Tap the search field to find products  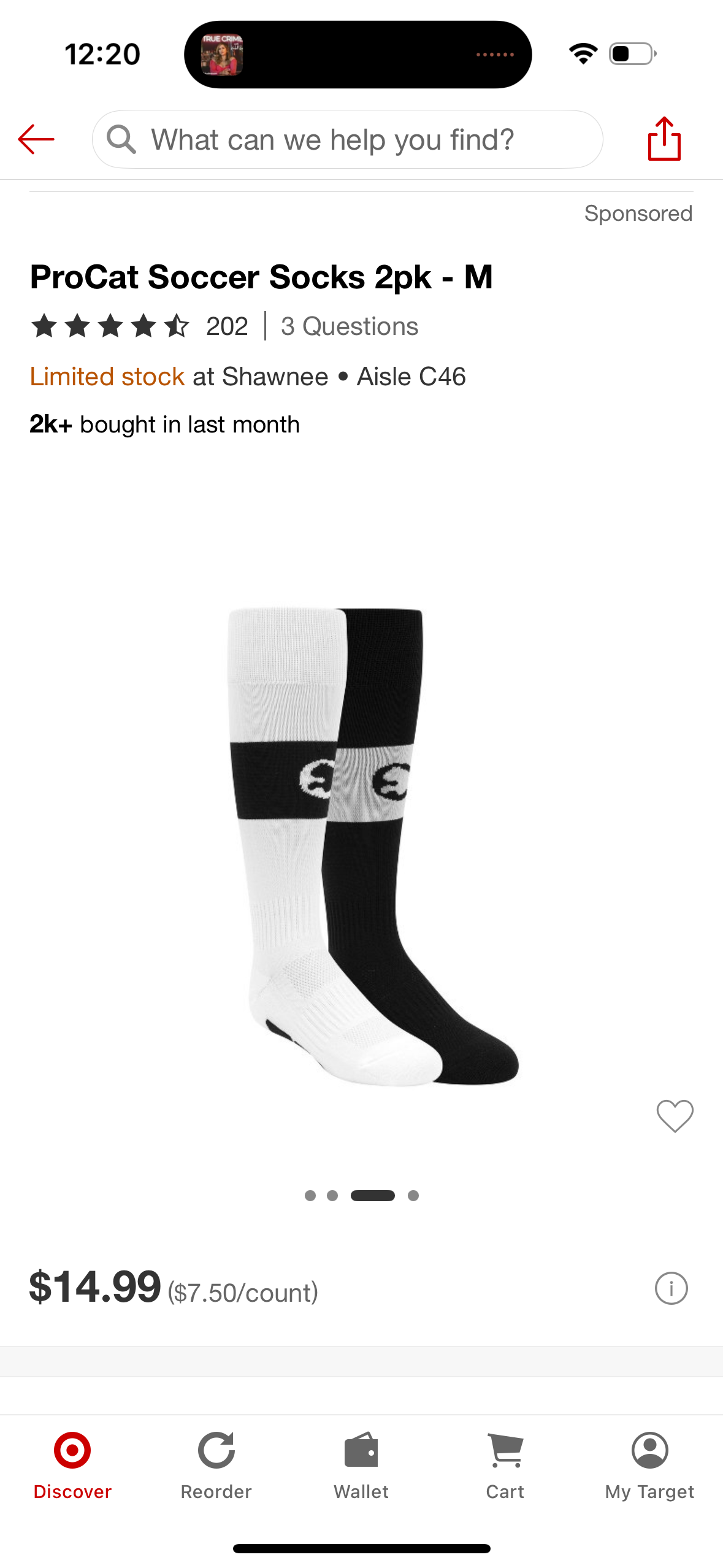pyautogui.click(x=347, y=139)
